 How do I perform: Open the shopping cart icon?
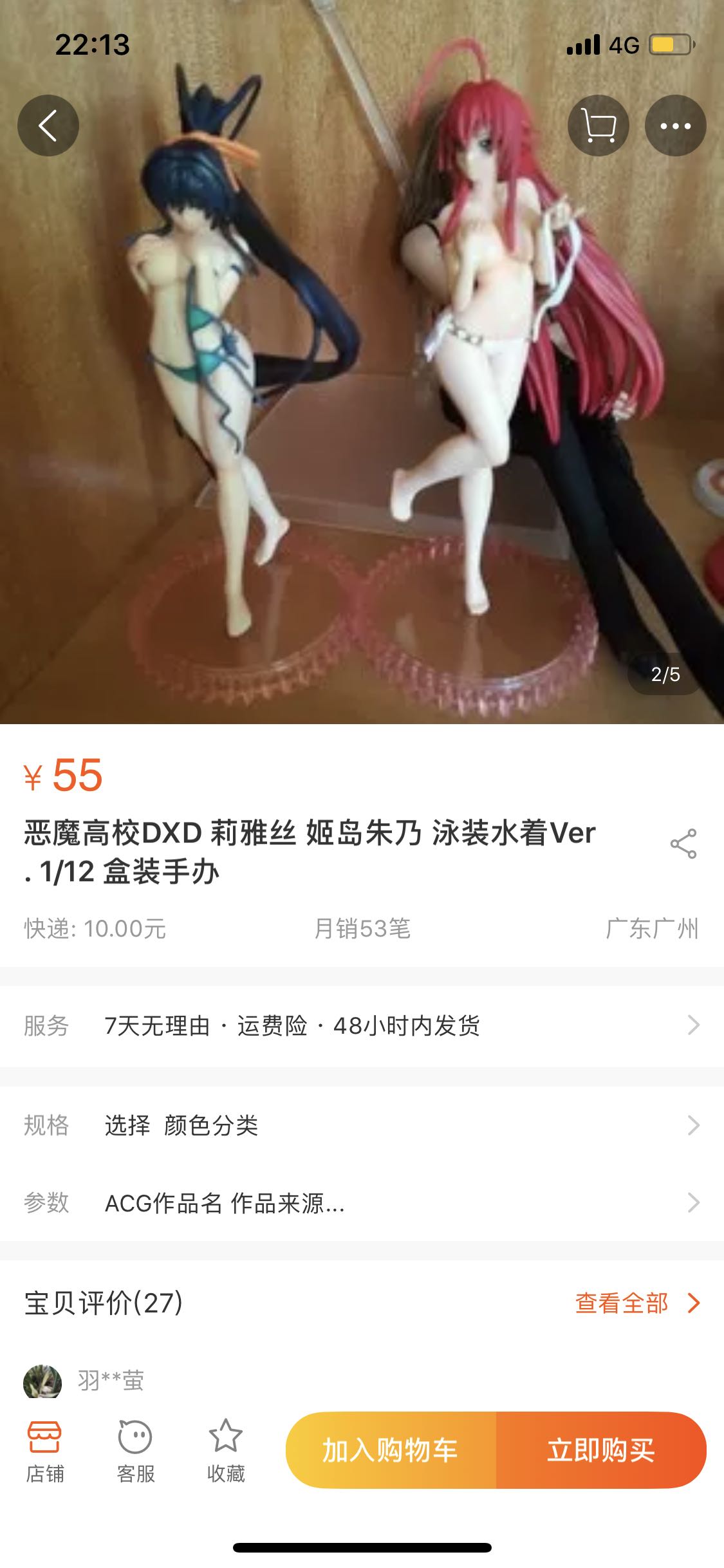(598, 126)
